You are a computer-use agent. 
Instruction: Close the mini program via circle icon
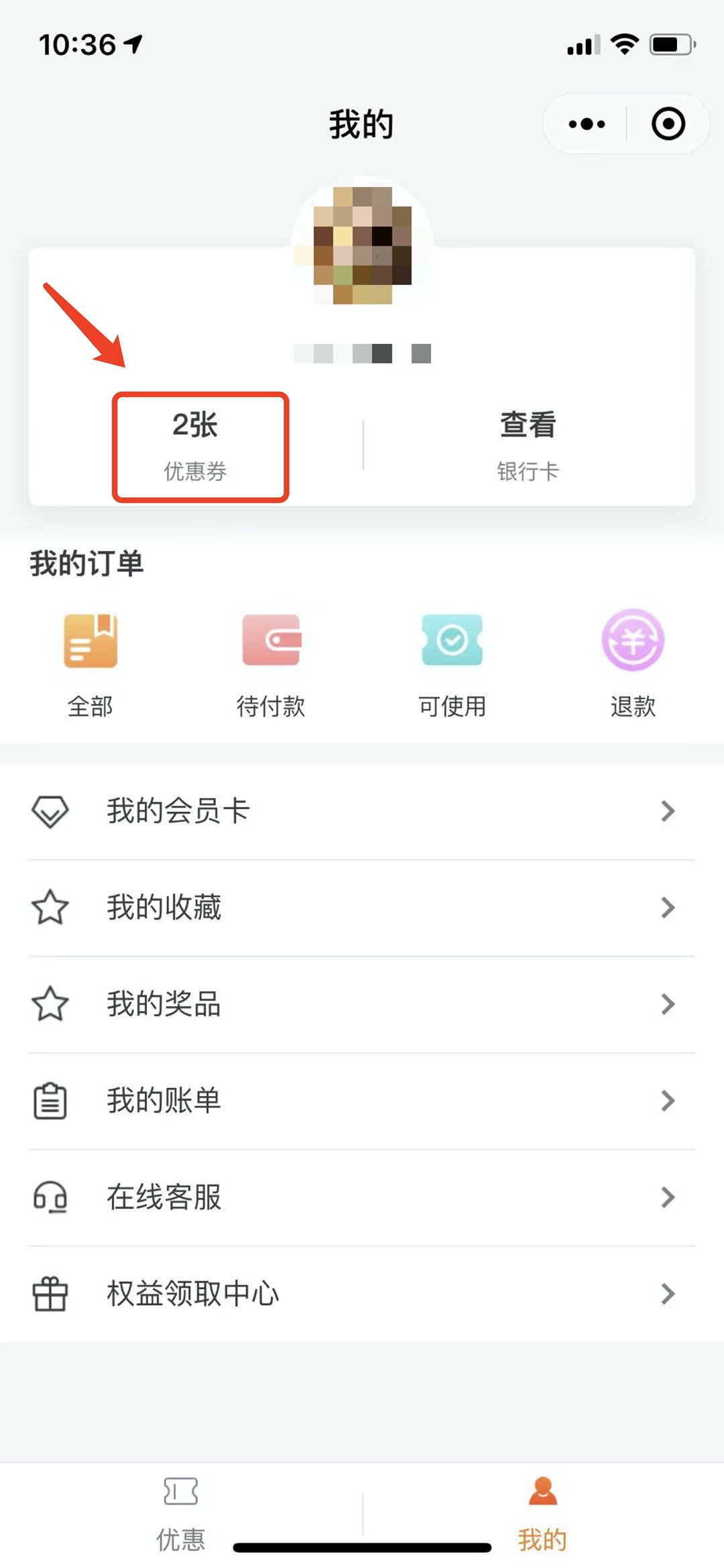[668, 124]
